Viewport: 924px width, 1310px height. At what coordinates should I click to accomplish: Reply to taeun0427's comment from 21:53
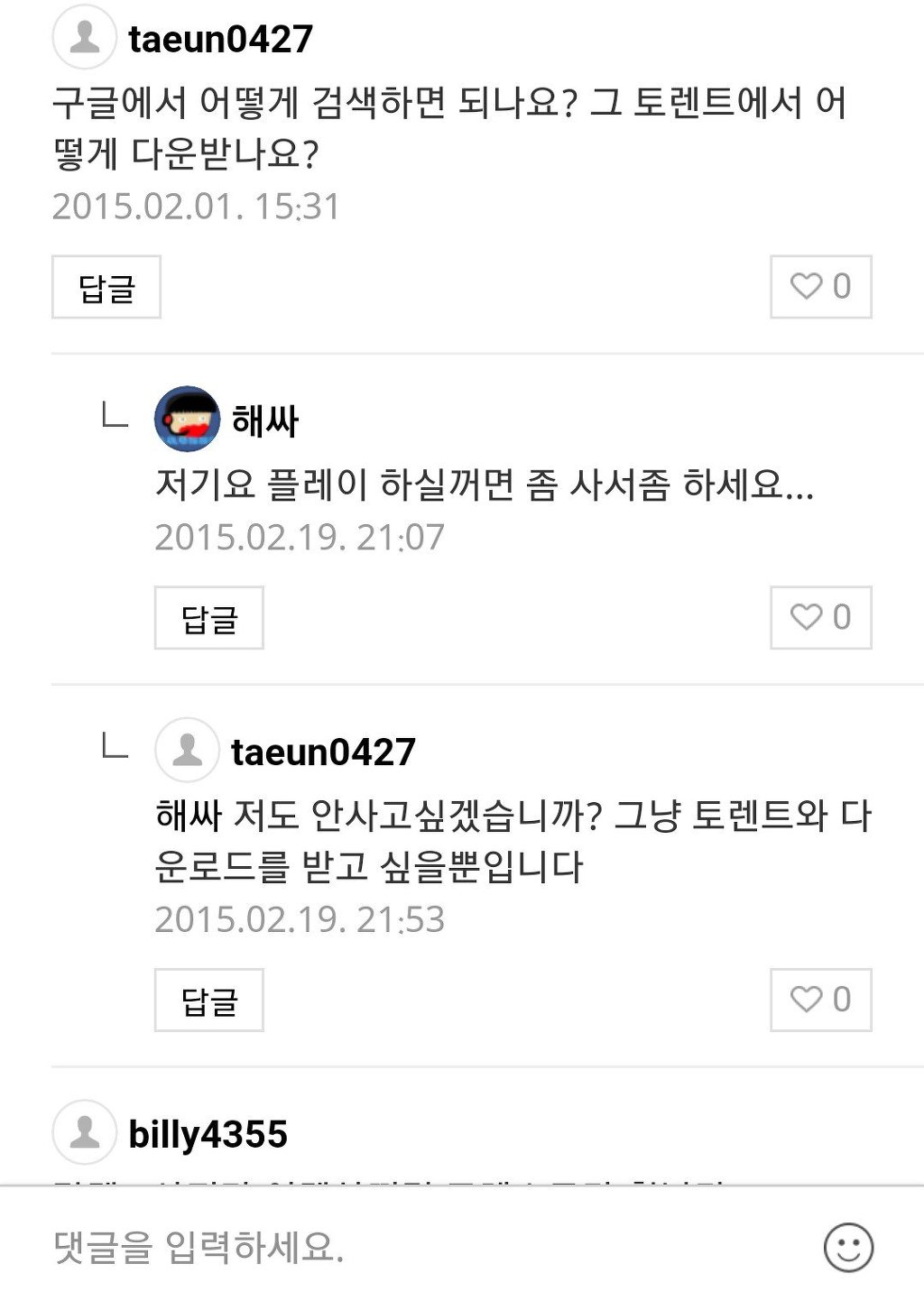208,1001
